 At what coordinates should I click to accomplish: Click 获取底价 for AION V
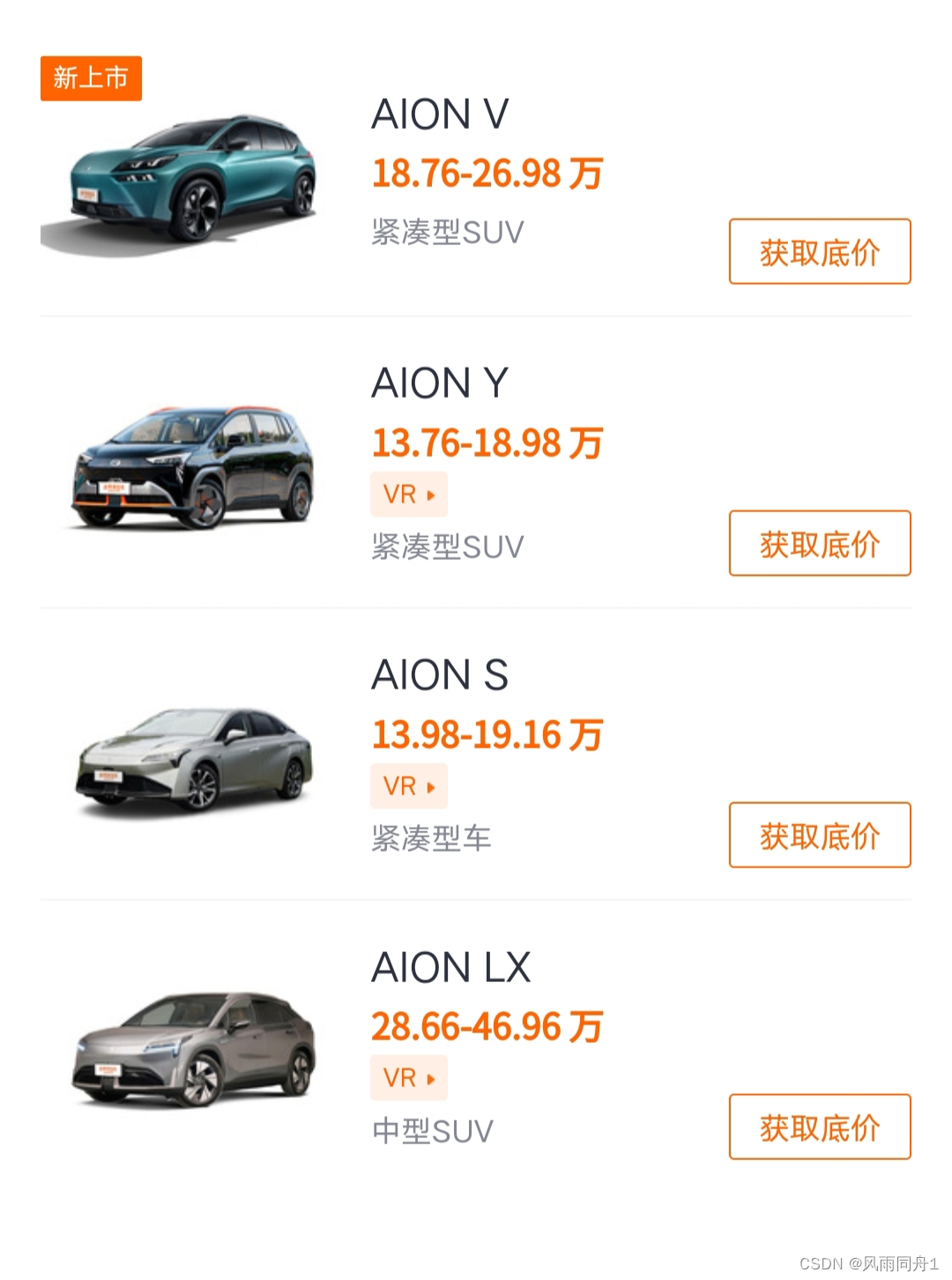[x=819, y=251]
